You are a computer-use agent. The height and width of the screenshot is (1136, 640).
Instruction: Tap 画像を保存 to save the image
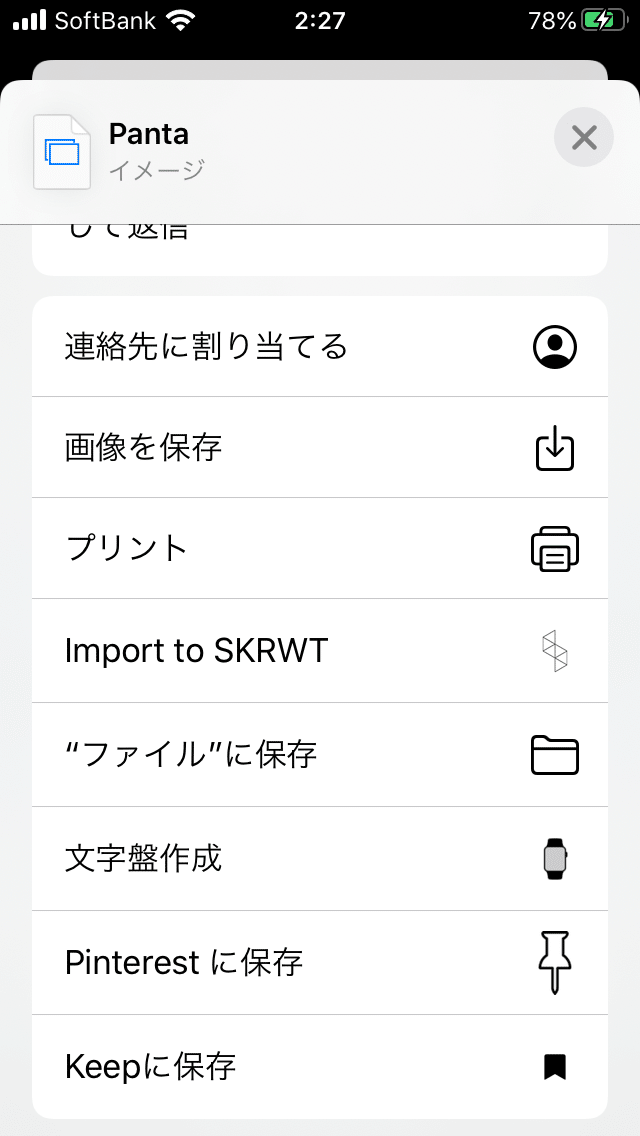point(320,447)
